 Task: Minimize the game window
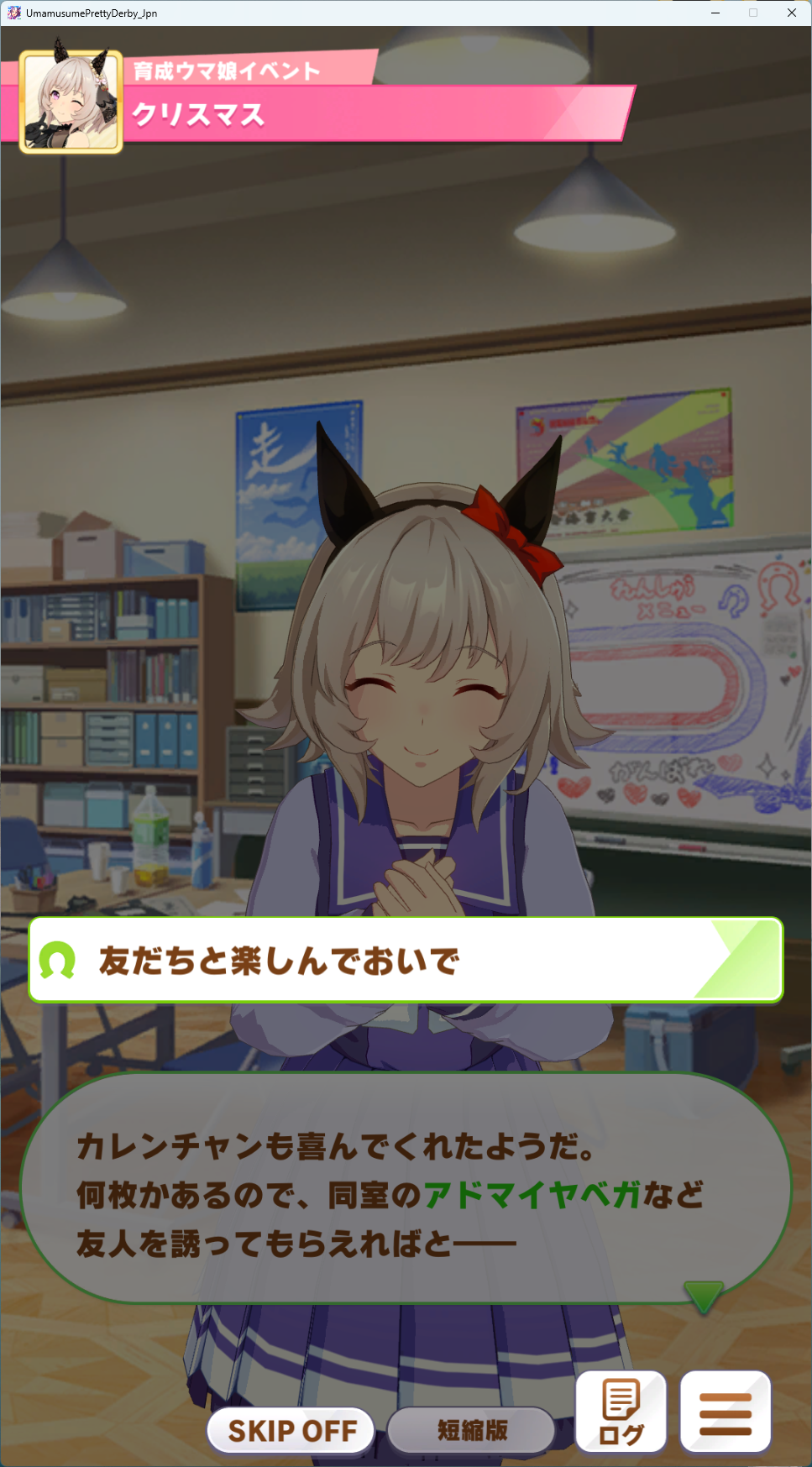[x=715, y=13]
